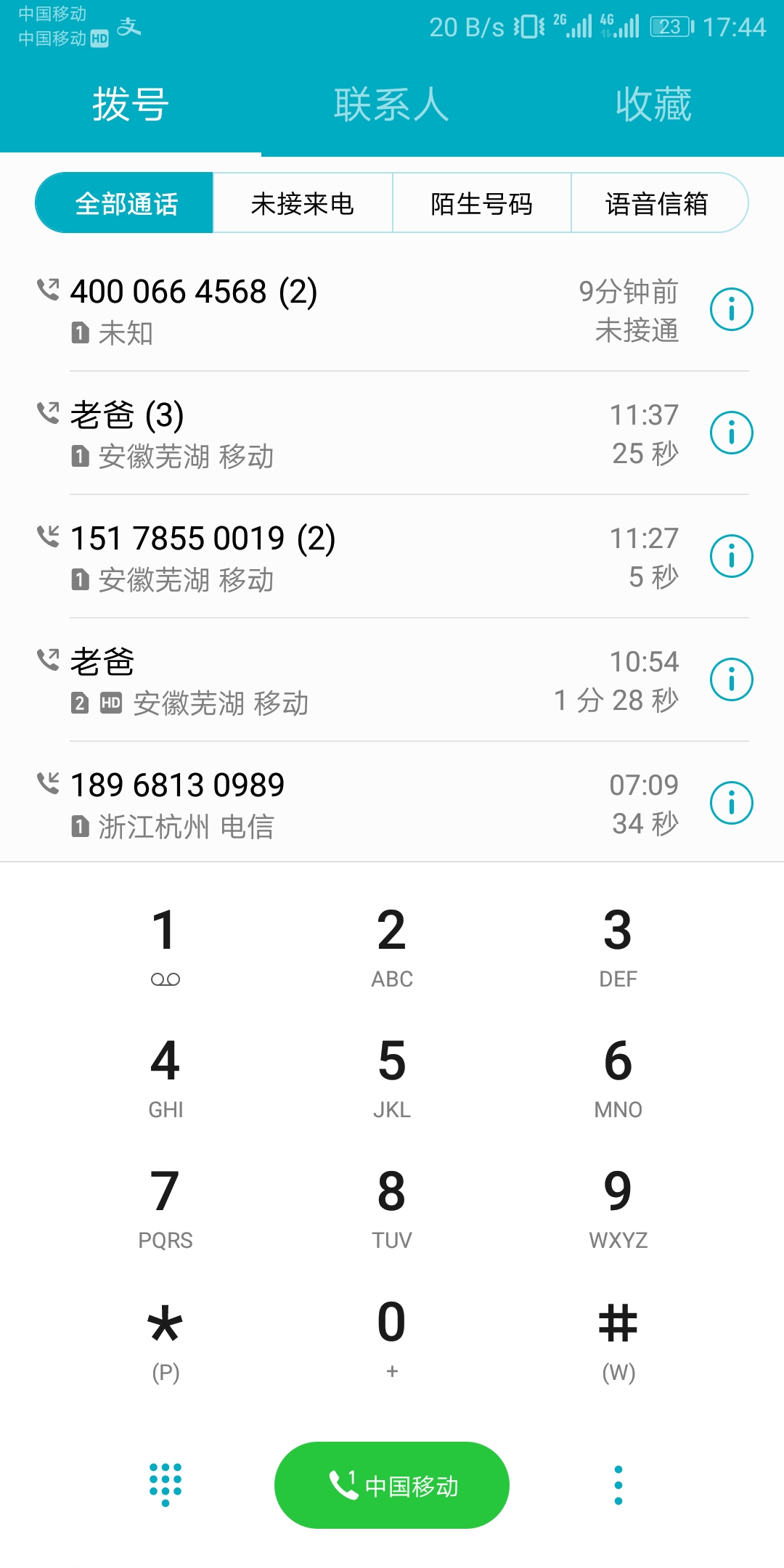View info for the 10:54 老爸 call

[730, 678]
